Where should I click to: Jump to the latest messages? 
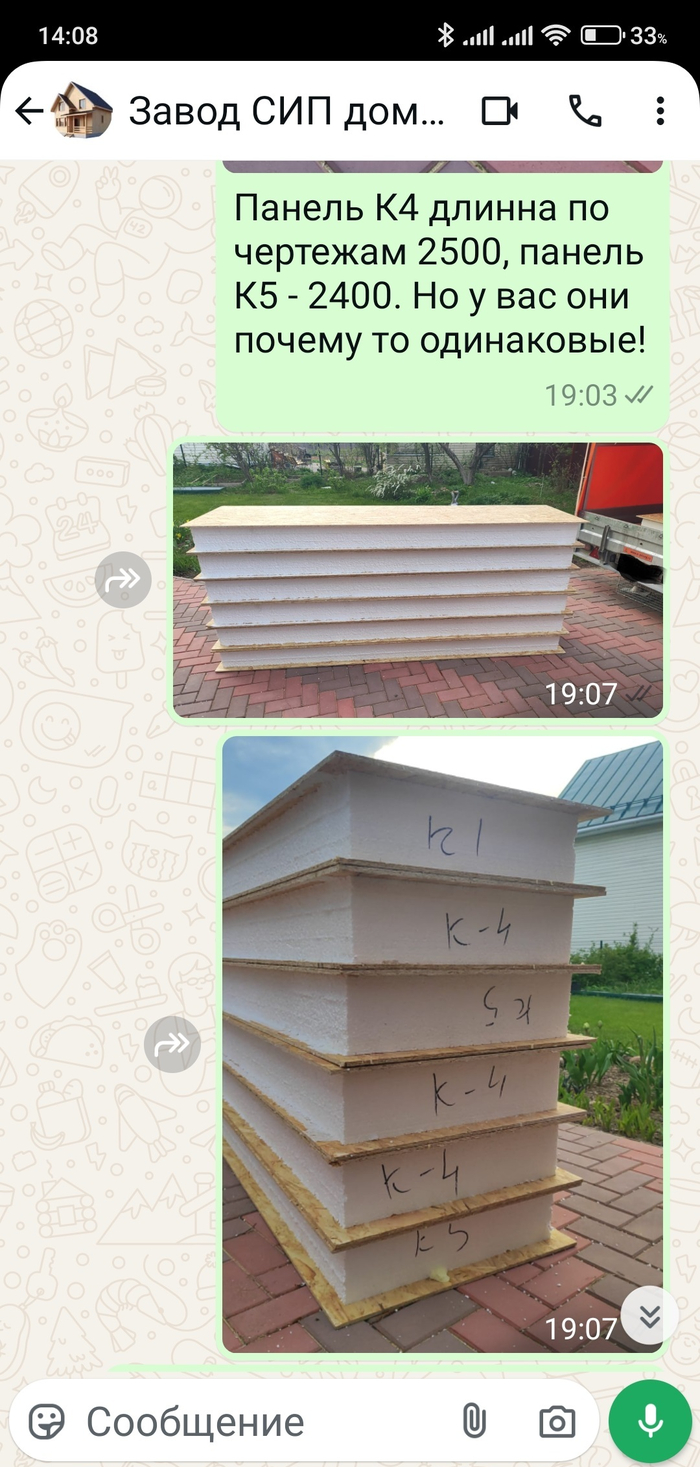coord(649,1315)
